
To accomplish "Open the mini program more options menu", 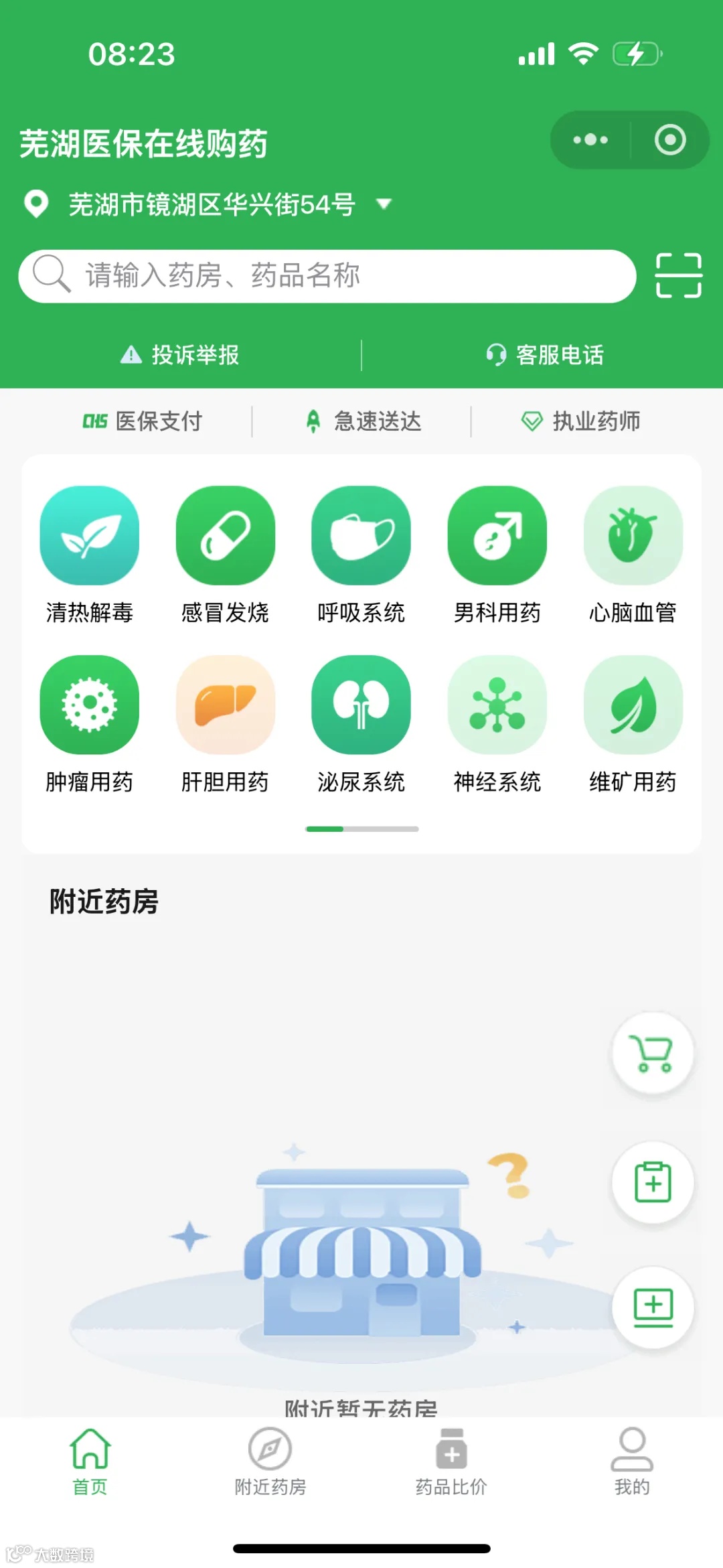I will click(x=590, y=140).
